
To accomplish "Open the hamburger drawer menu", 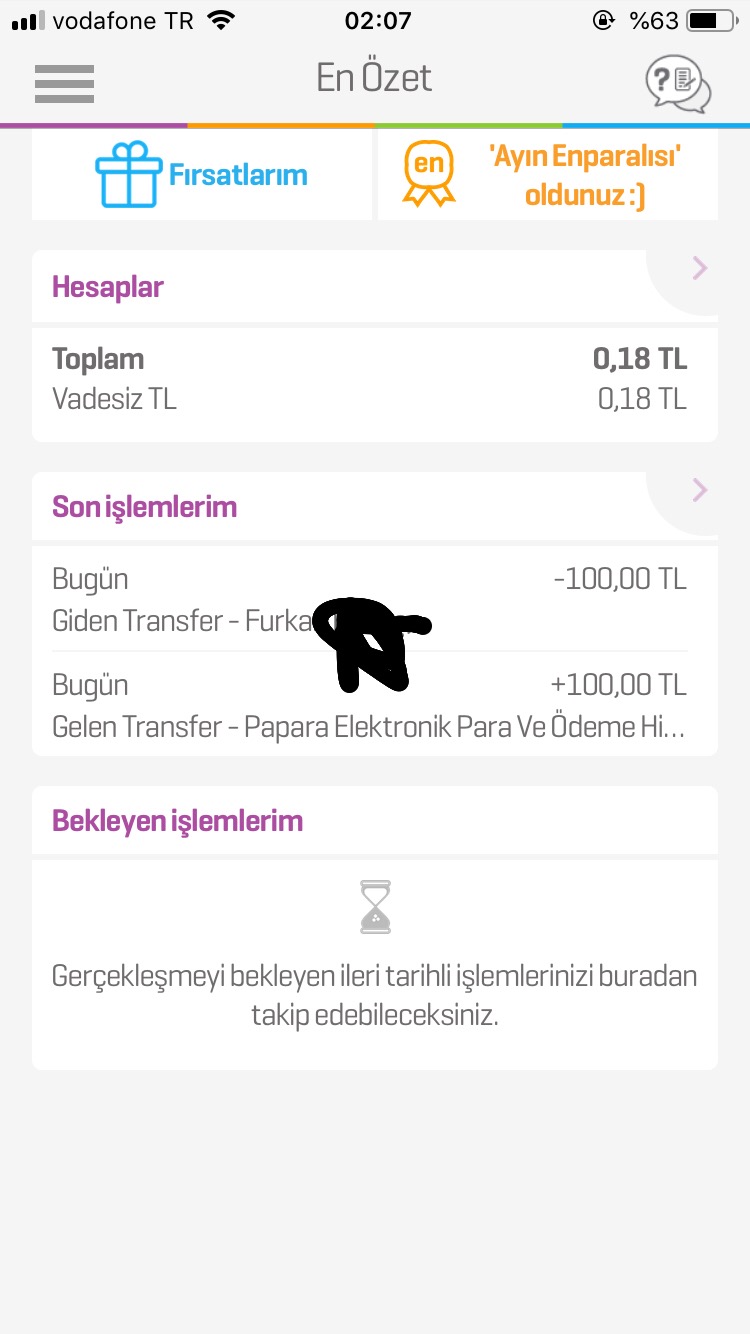I will pyautogui.click(x=64, y=83).
